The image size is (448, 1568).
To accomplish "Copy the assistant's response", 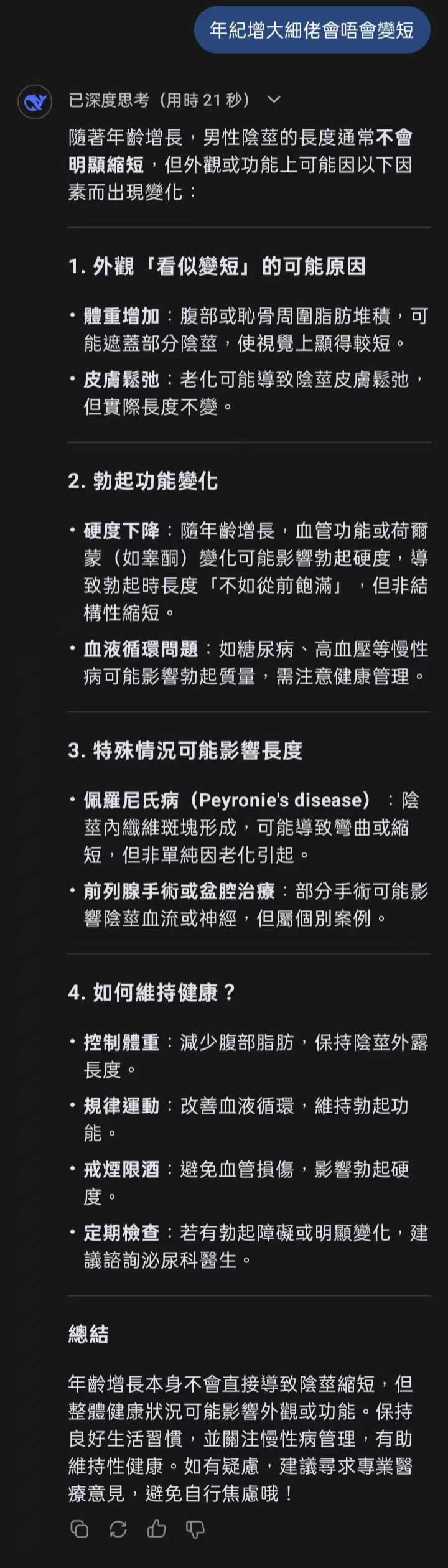I will pos(80,1529).
